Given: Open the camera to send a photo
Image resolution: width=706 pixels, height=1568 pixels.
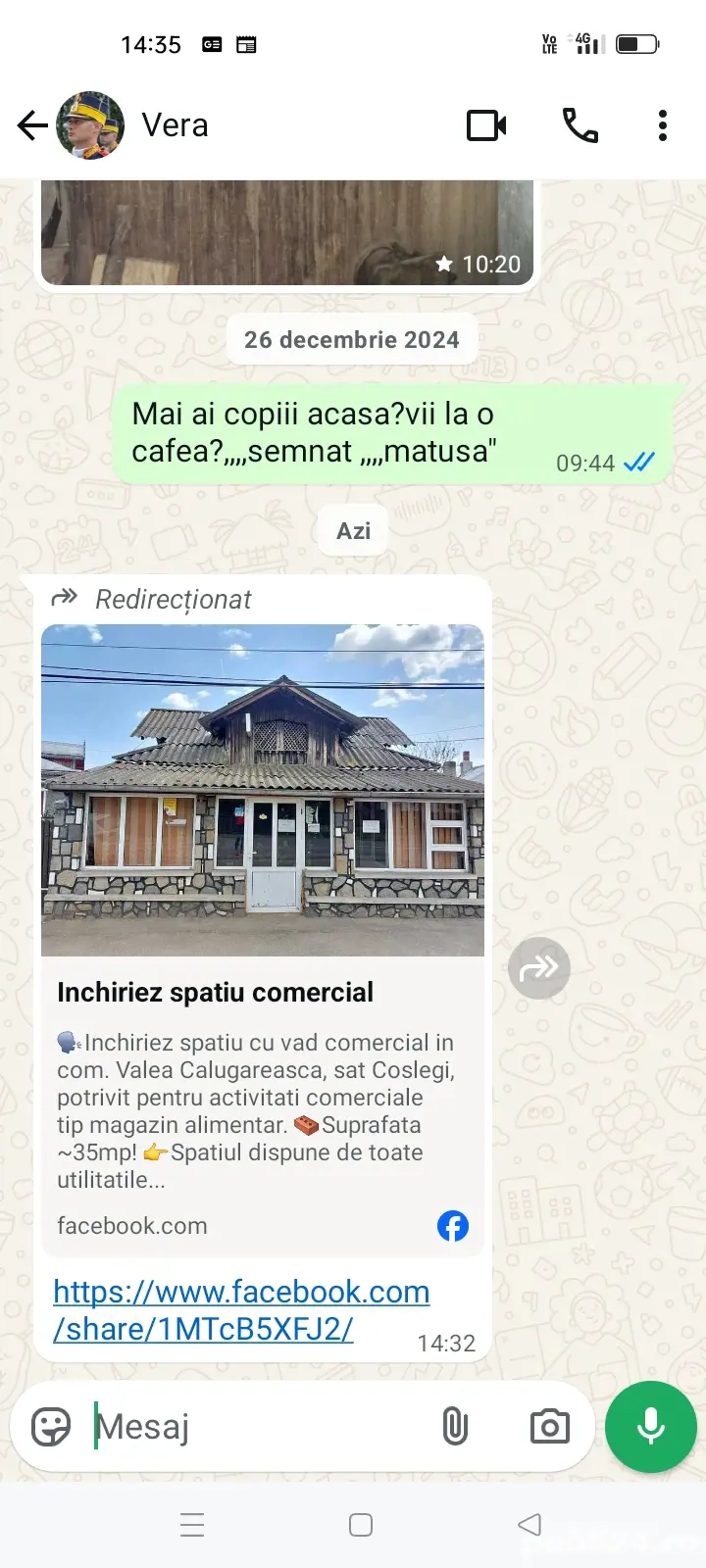Looking at the screenshot, I should click(548, 1427).
